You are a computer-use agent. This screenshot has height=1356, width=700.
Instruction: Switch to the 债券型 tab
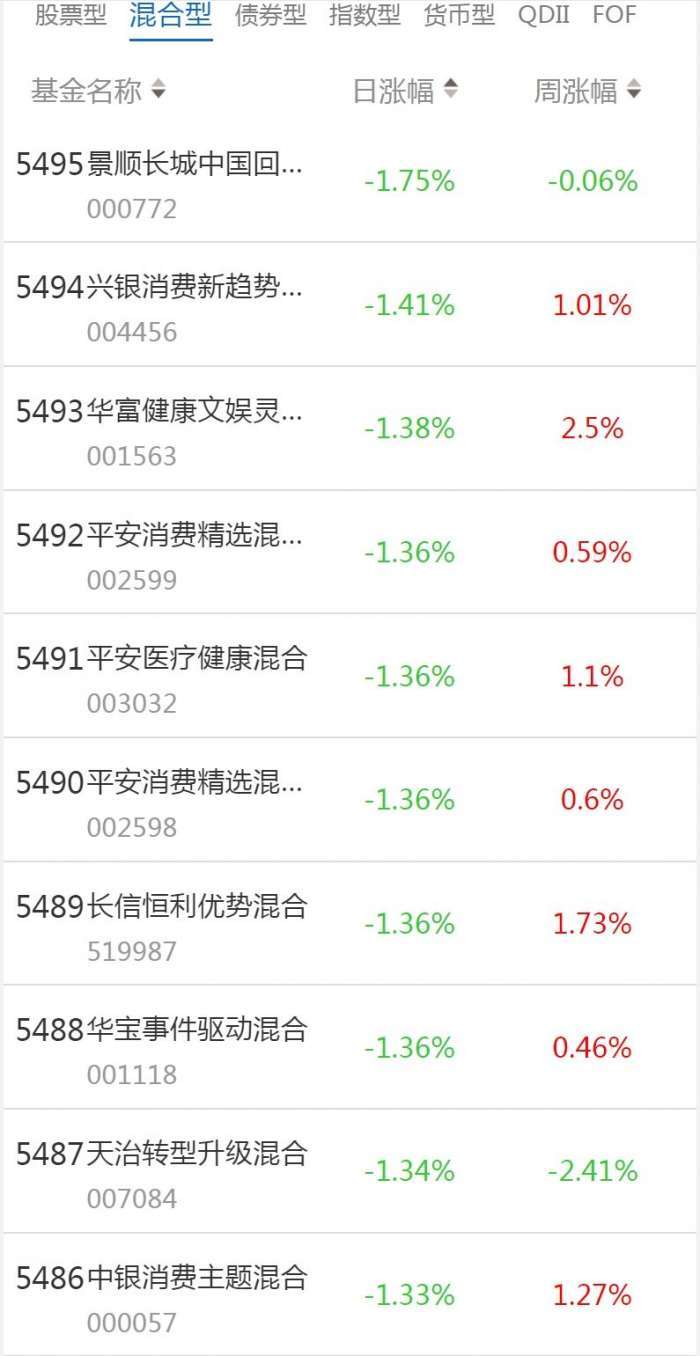click(270, 16)
